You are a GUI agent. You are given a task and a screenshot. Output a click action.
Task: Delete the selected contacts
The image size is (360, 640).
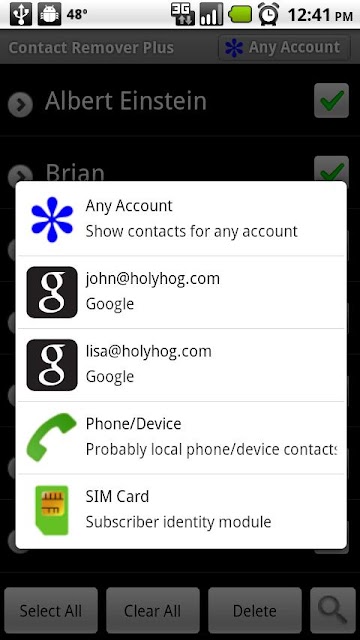point(255,611)
